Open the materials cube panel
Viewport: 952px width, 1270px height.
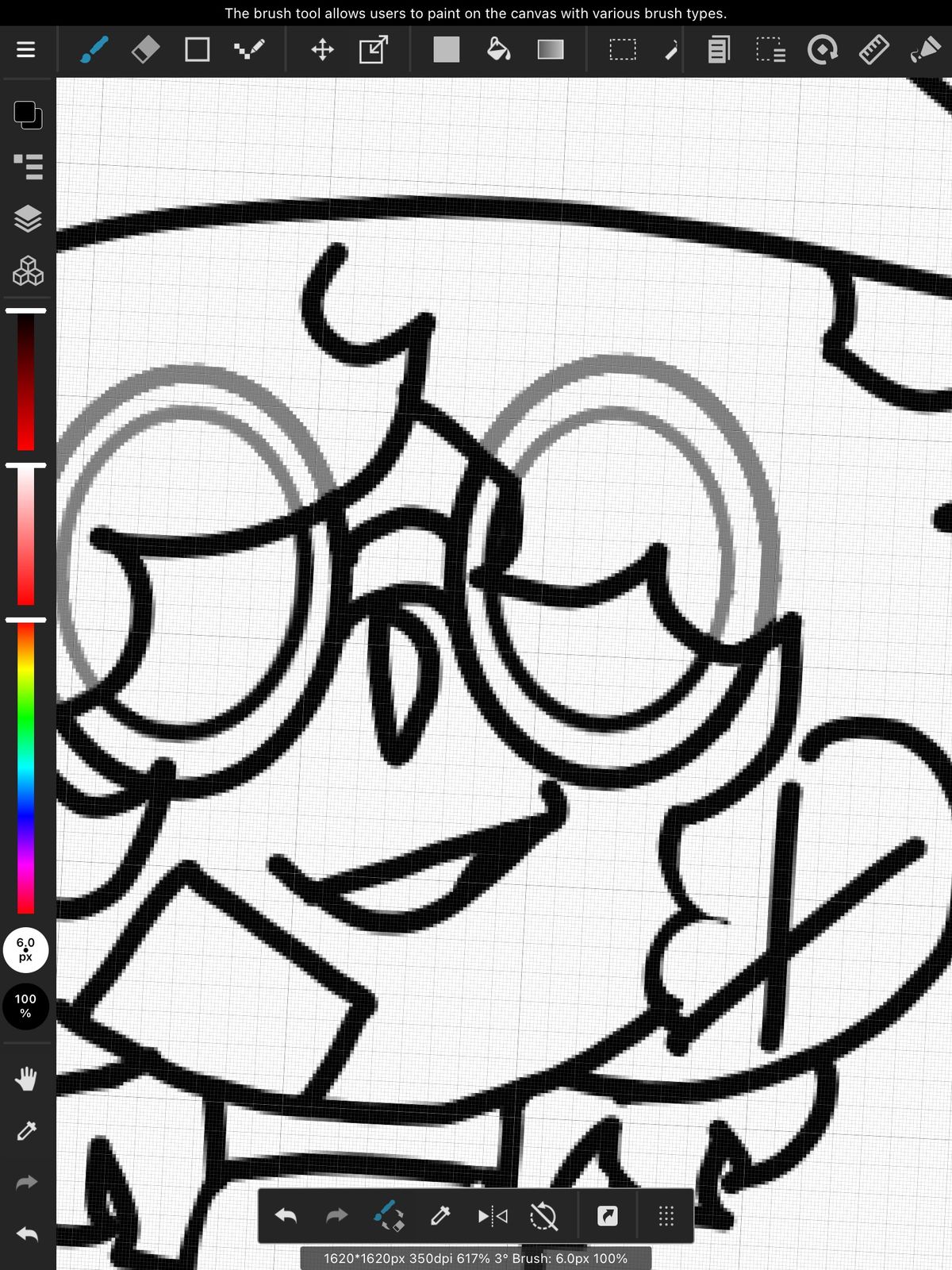(x=28, y=271)
